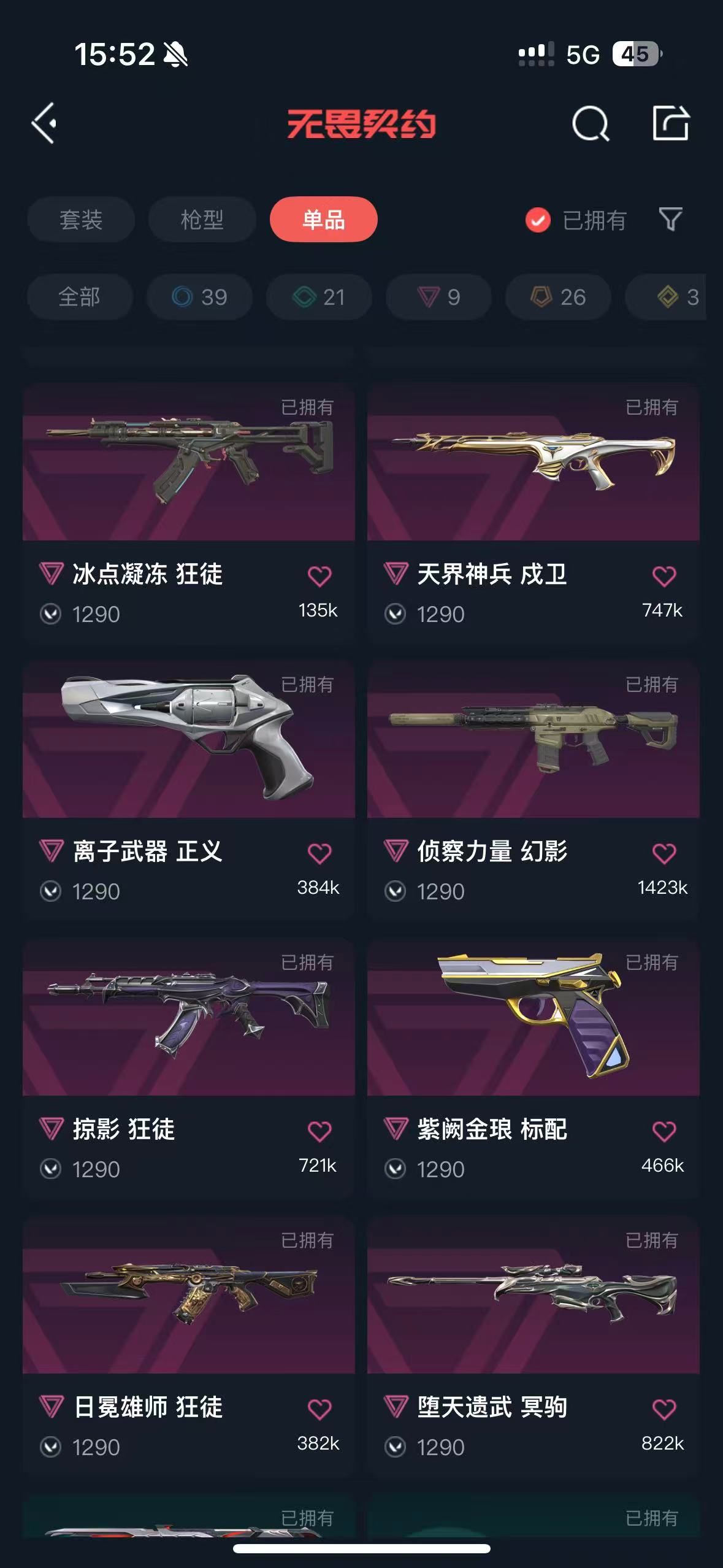Like the 紫阙金琅 标配 skin
Image resolution: width=723 pixels, height=1568 pixels.
[664, 1131]
